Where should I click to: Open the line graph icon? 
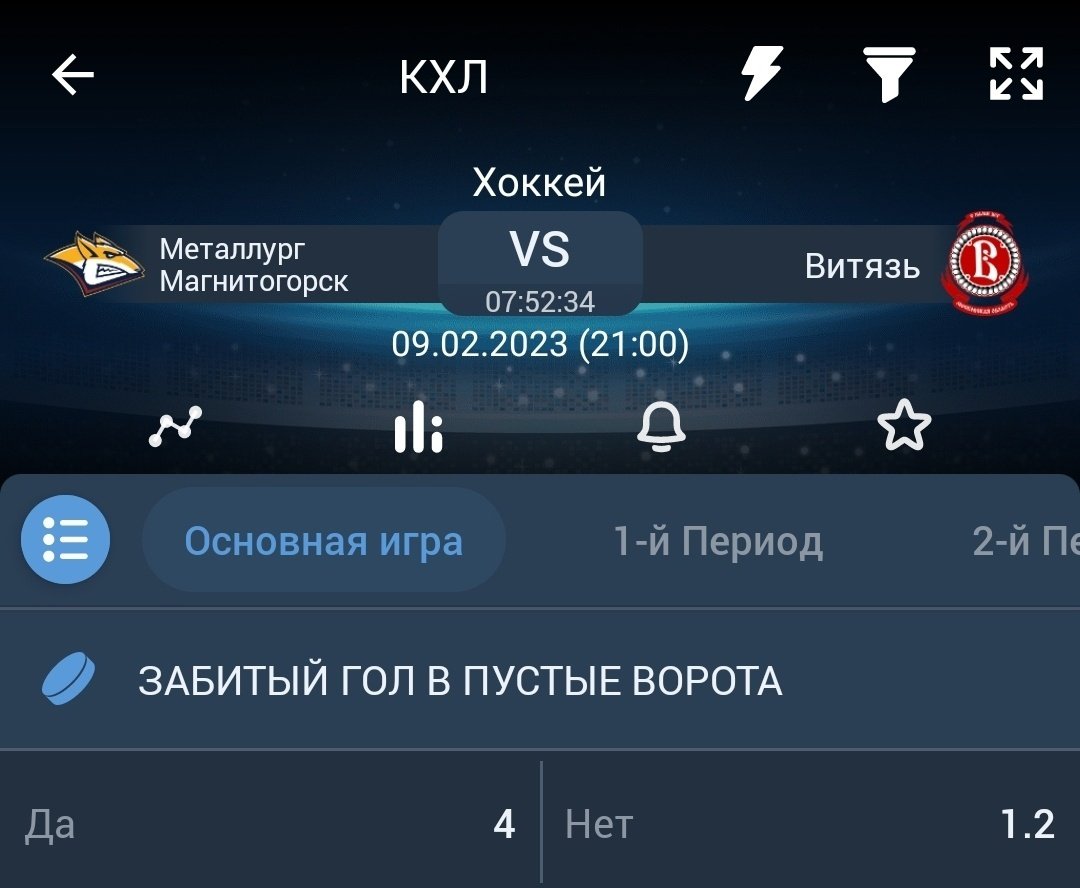click(175, 427)
